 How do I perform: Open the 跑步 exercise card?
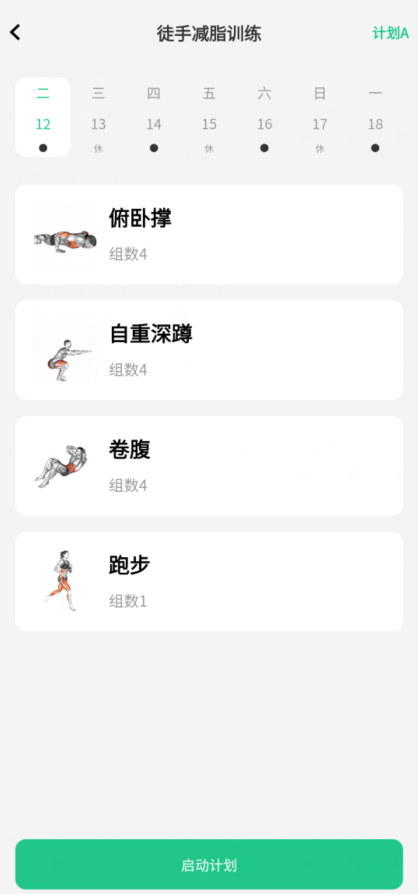209,582
